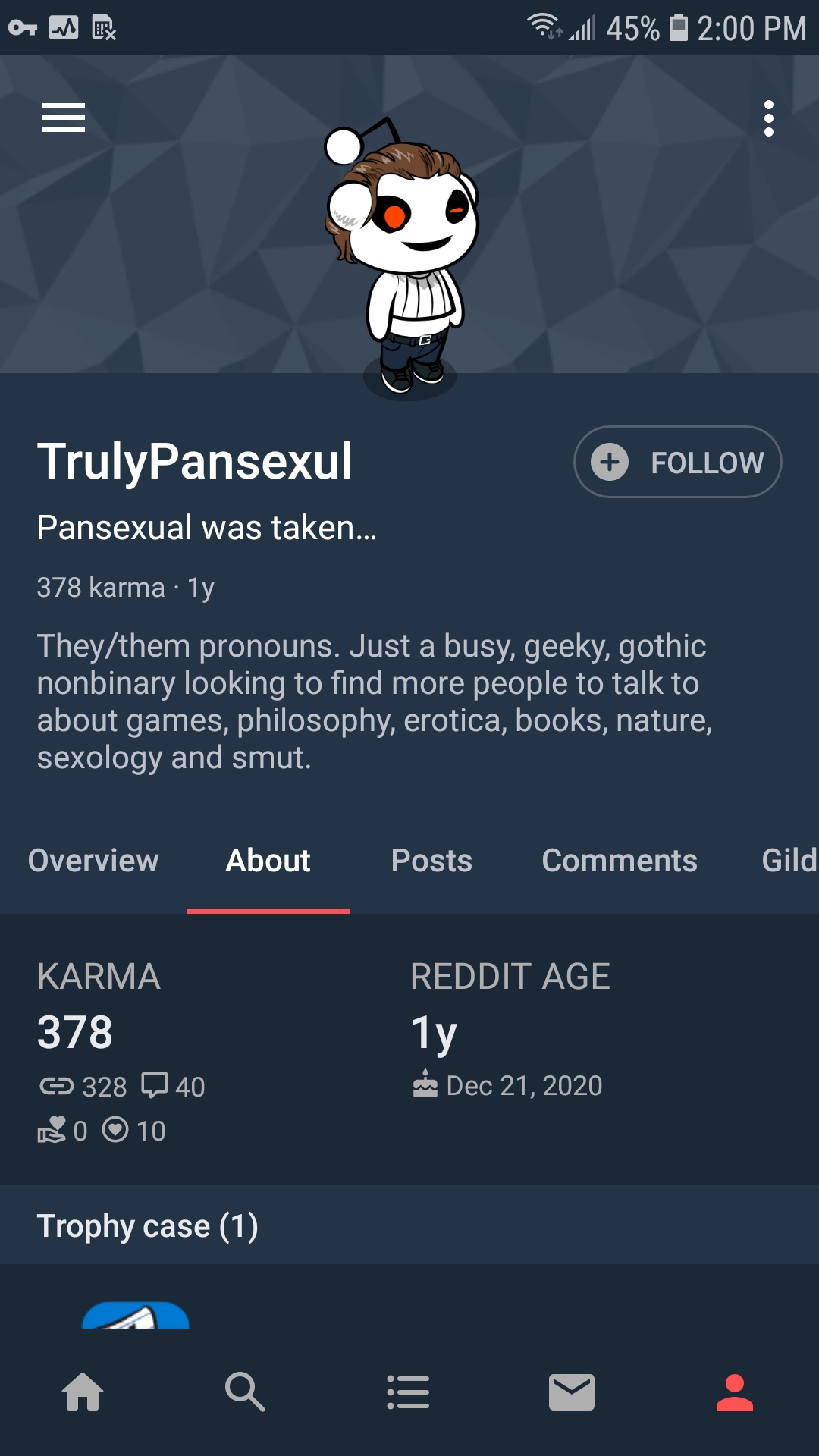Open the hamburger drawer menu
Viewport: 819px width, 1456px height.
click(x=64, y=118)
